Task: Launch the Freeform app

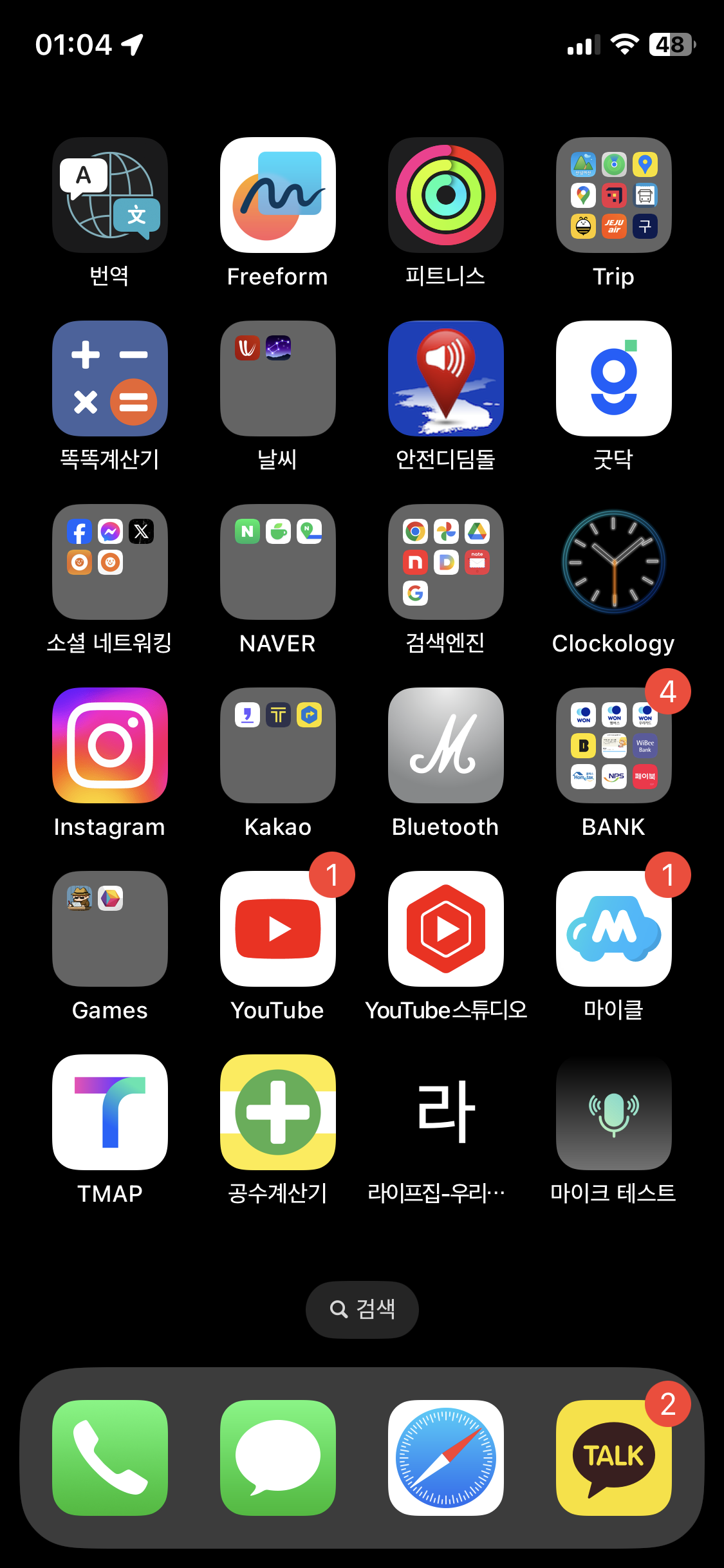Action: coord(278,195)
